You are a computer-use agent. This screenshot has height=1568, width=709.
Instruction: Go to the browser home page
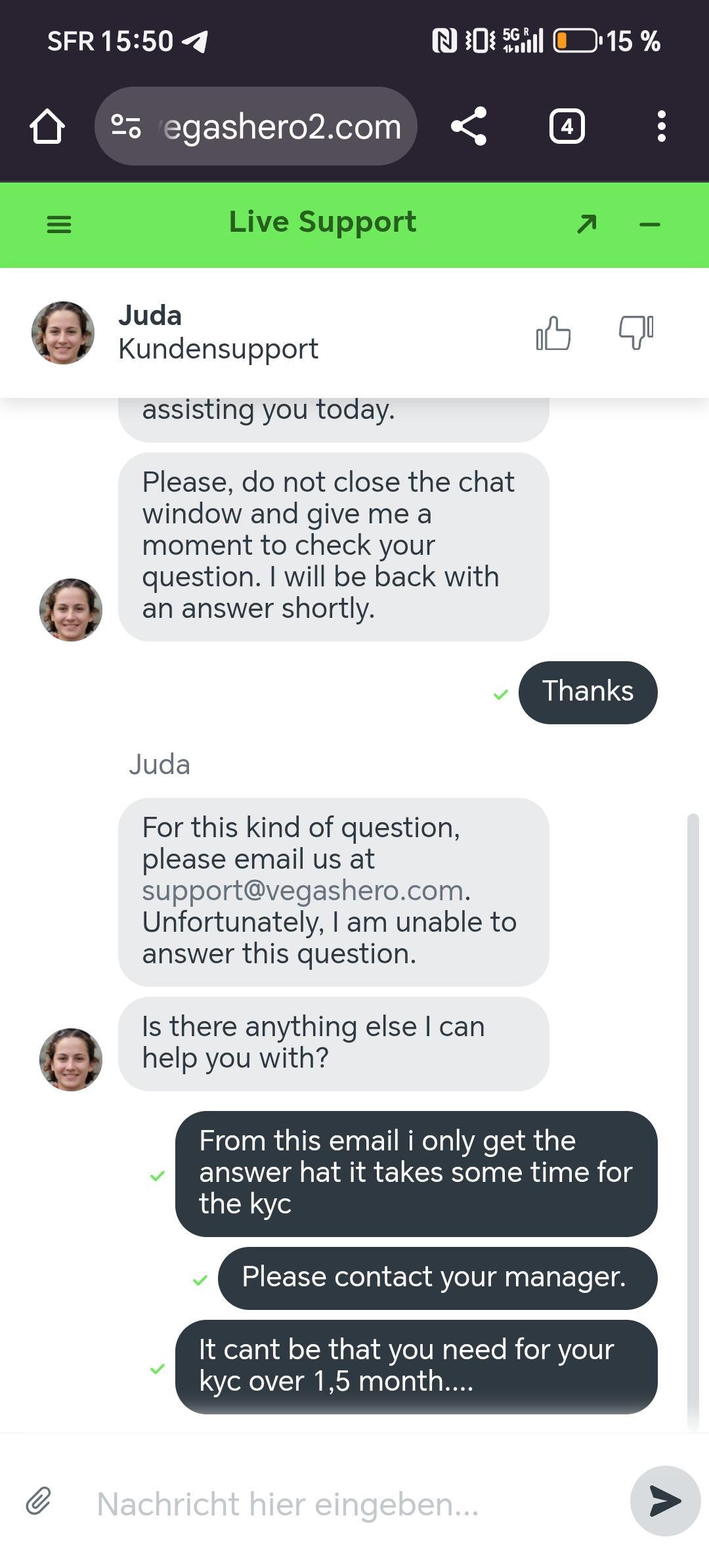pyautogui.click(x=47, y=126)
